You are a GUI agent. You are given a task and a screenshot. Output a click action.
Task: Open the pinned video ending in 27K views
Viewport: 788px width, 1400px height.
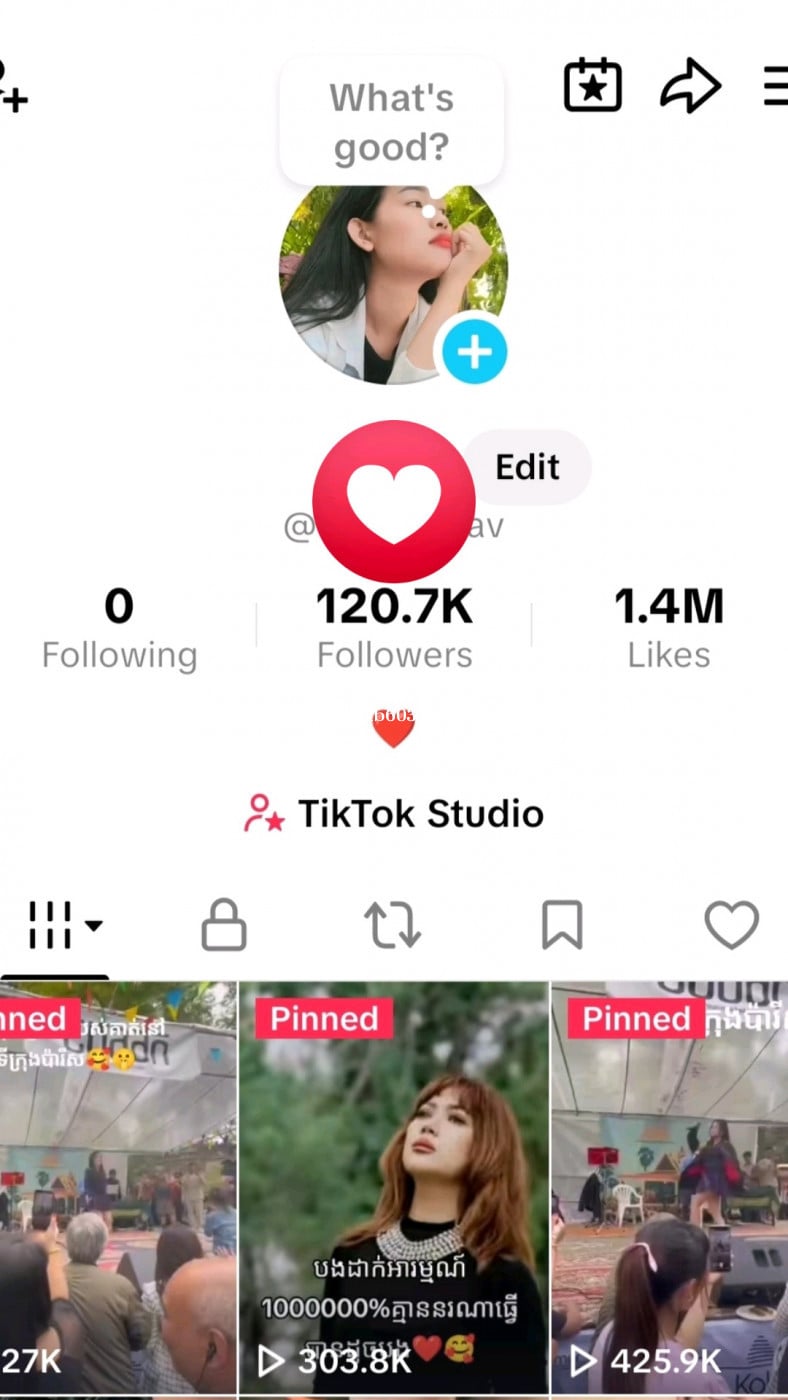click(117, 1190)
